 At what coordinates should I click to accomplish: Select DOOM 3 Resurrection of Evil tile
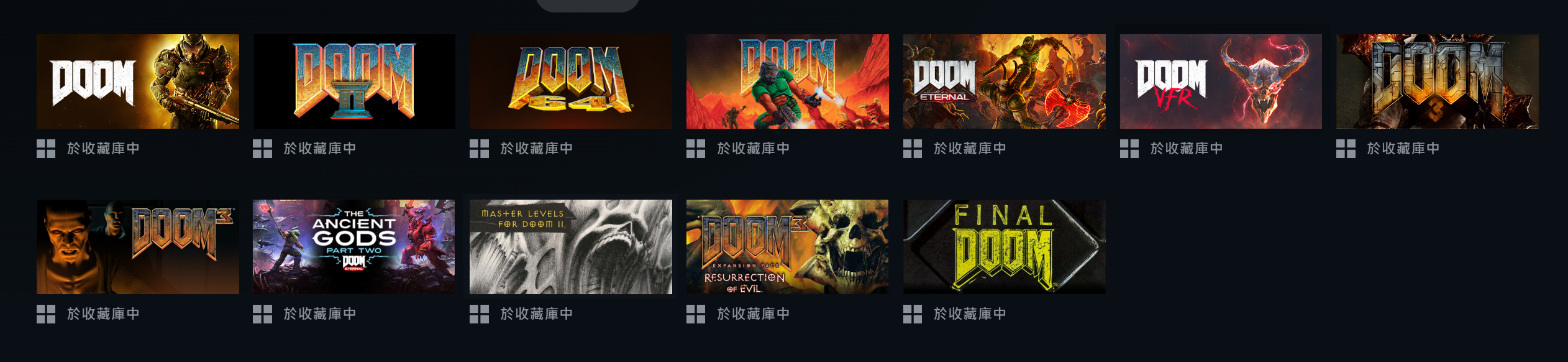(787, 247)
